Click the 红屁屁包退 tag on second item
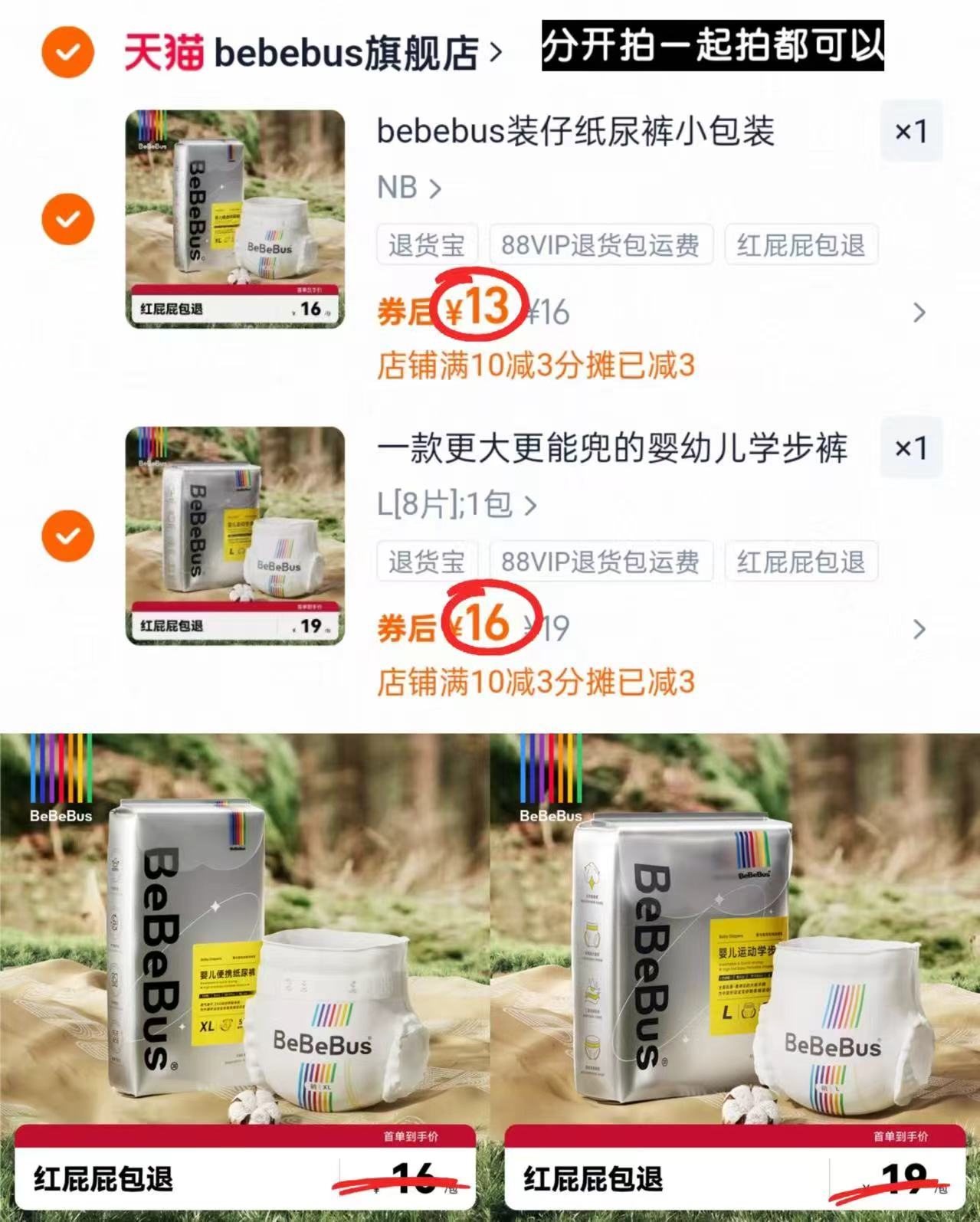The height and width of the screenshot is (1222, 980). point(801,562)
